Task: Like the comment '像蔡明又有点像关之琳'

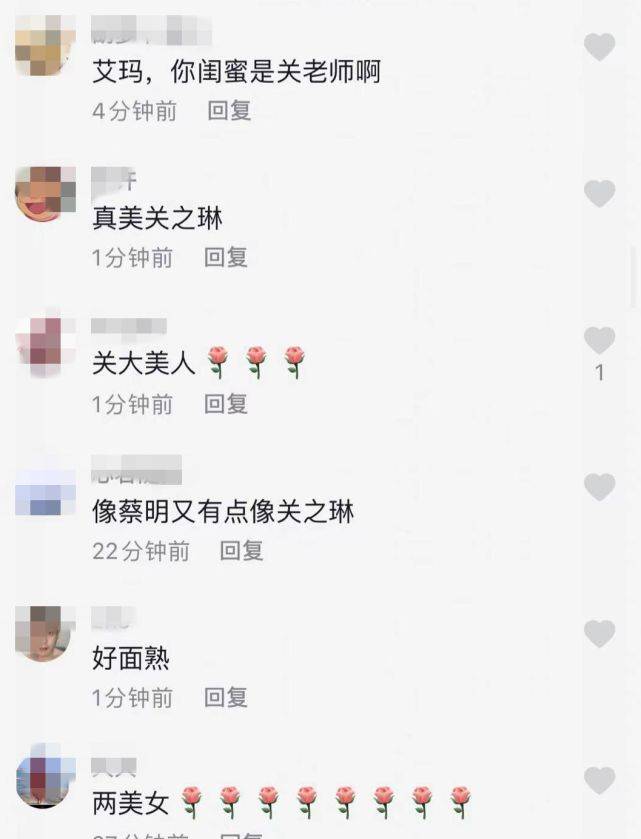Action: click(x=599, y=487)
